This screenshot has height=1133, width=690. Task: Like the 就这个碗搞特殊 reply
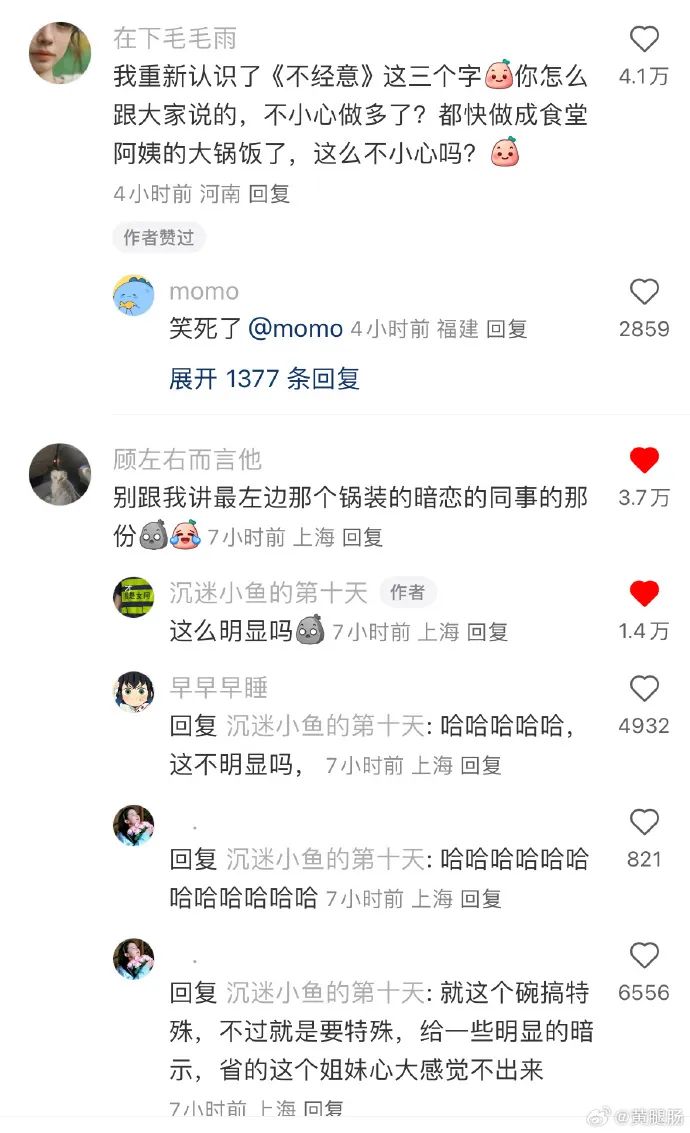tap(644, 956)
